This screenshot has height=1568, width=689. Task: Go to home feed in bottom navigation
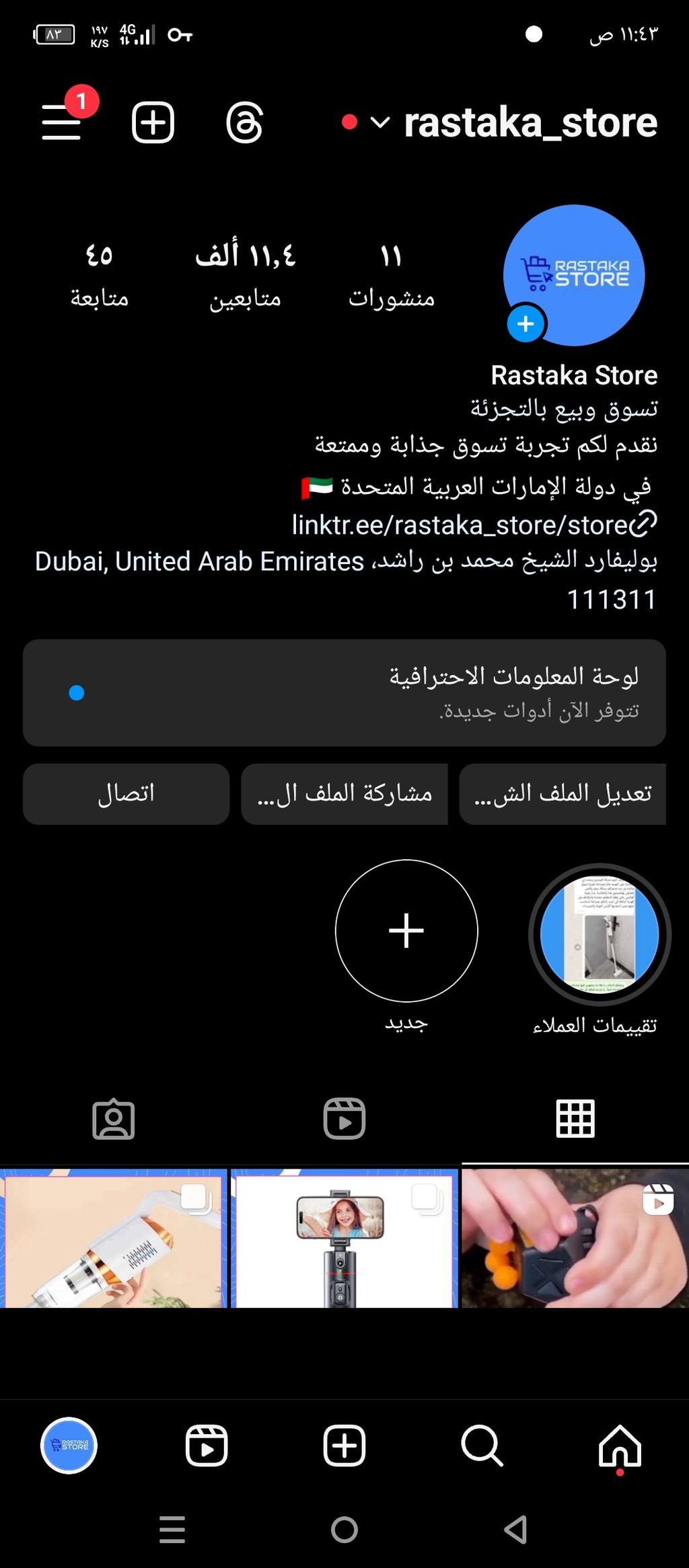pyautogui.click(x=620, y=1446)
